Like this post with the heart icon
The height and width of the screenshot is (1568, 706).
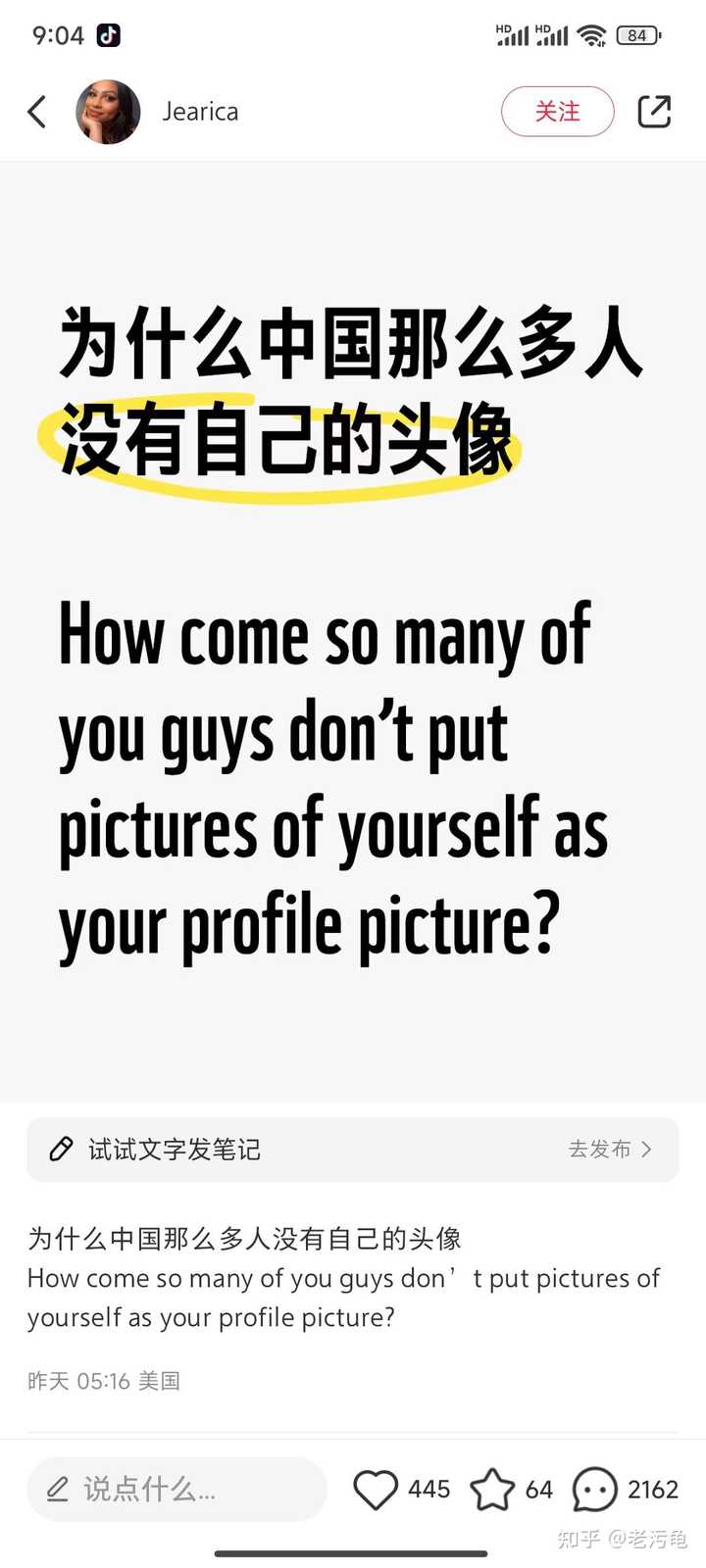click(376, 1490)
